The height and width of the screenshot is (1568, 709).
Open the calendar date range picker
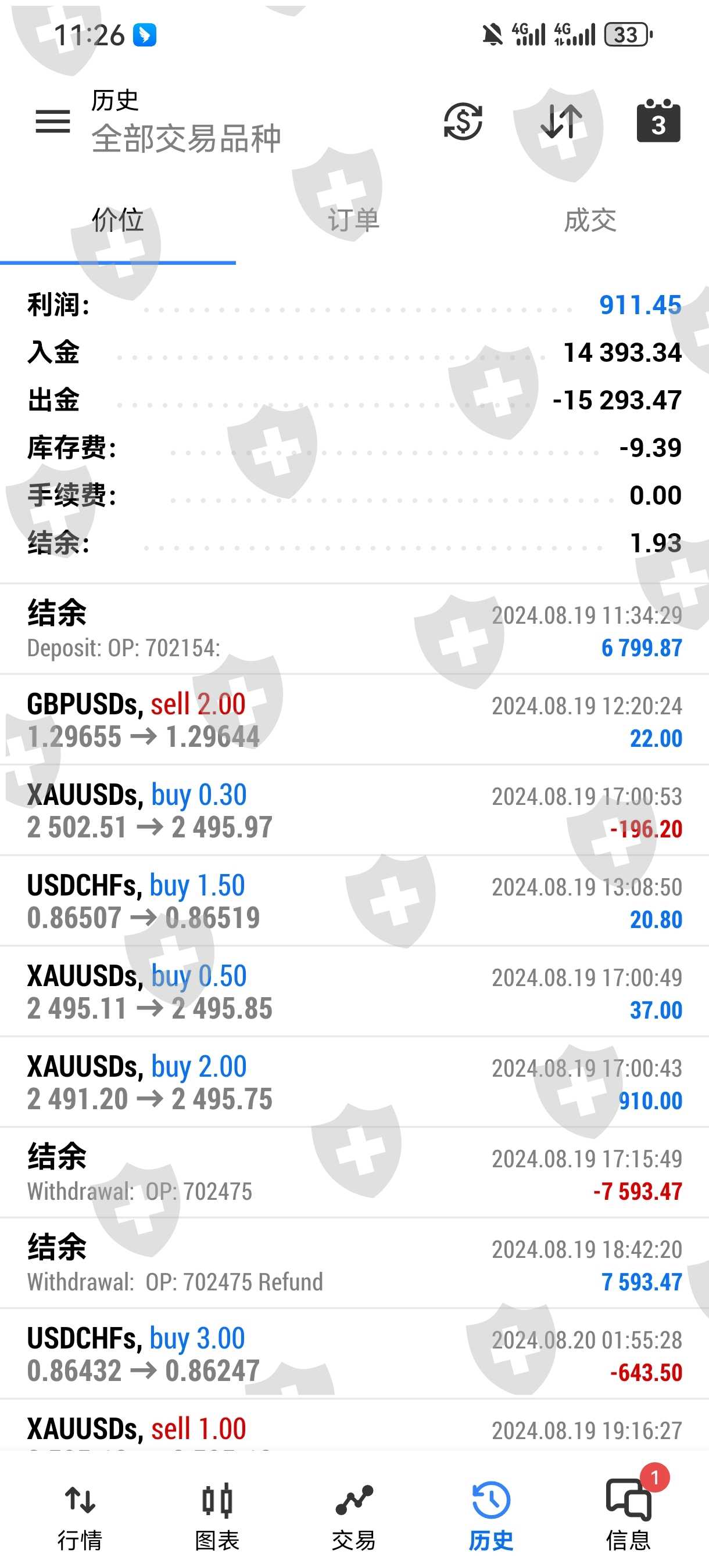pos(658,122)
